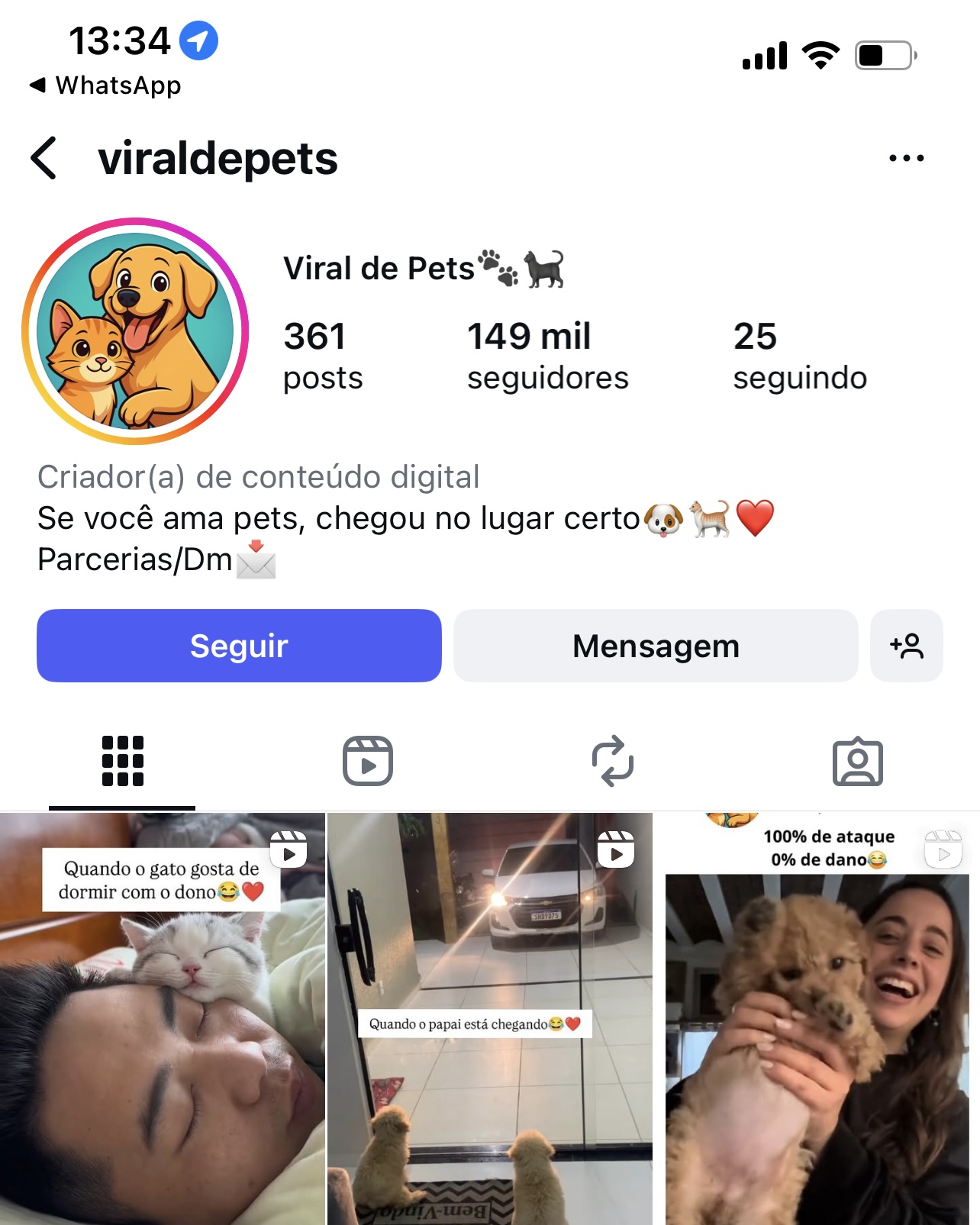Screen dimensions: 980x1225
Task: Follow the account with Seguir
Action: pyautogui.click(x=239, y=646)
